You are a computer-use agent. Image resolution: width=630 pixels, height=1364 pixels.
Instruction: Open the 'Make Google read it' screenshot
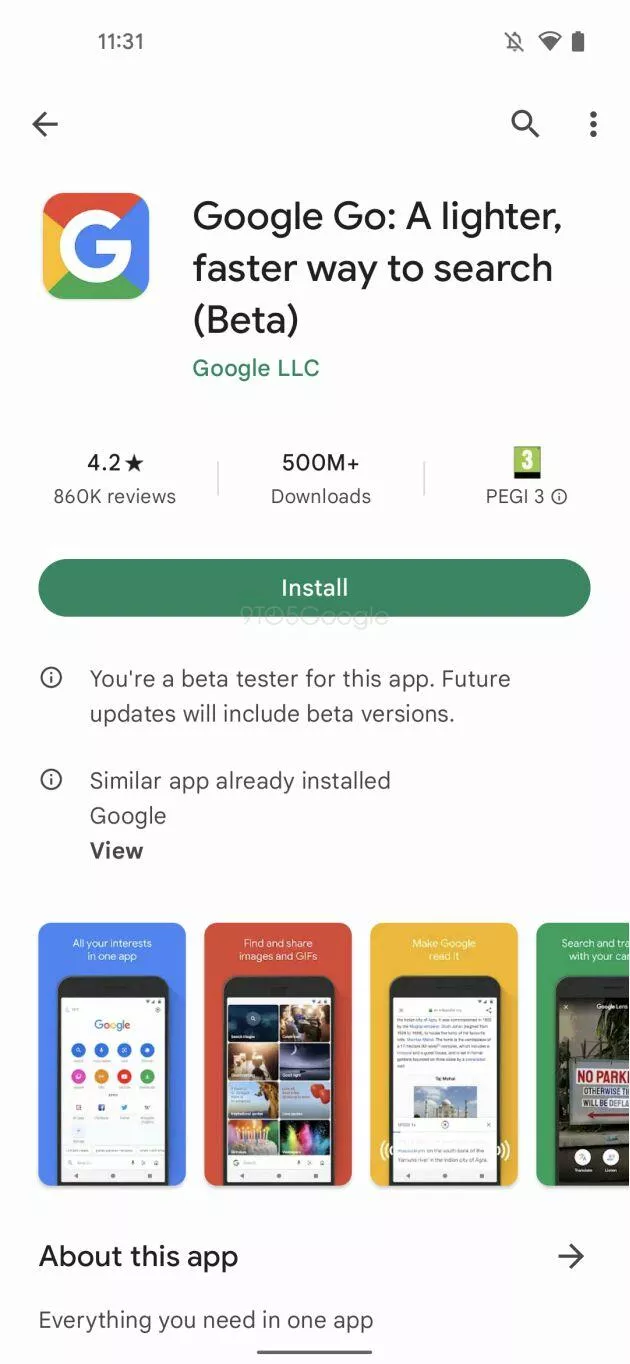[x=444, y=1054]
